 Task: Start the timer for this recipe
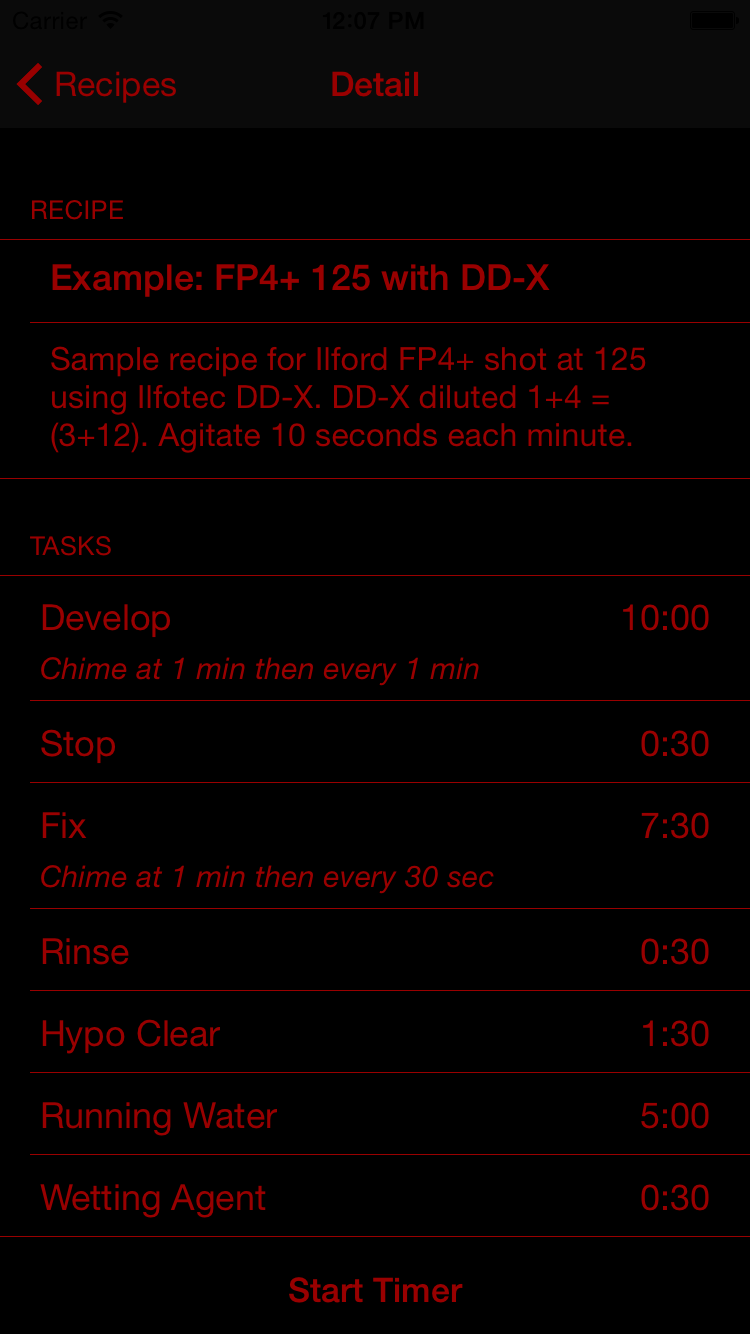click(x=375, y=1290)
